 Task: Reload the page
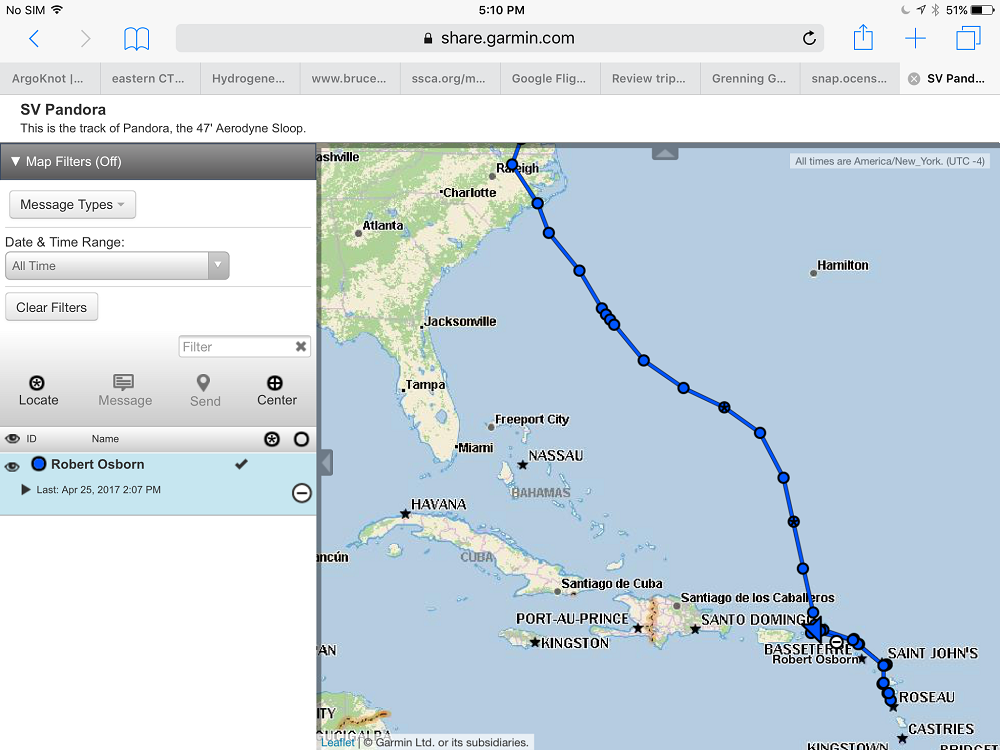pos(809,39)
